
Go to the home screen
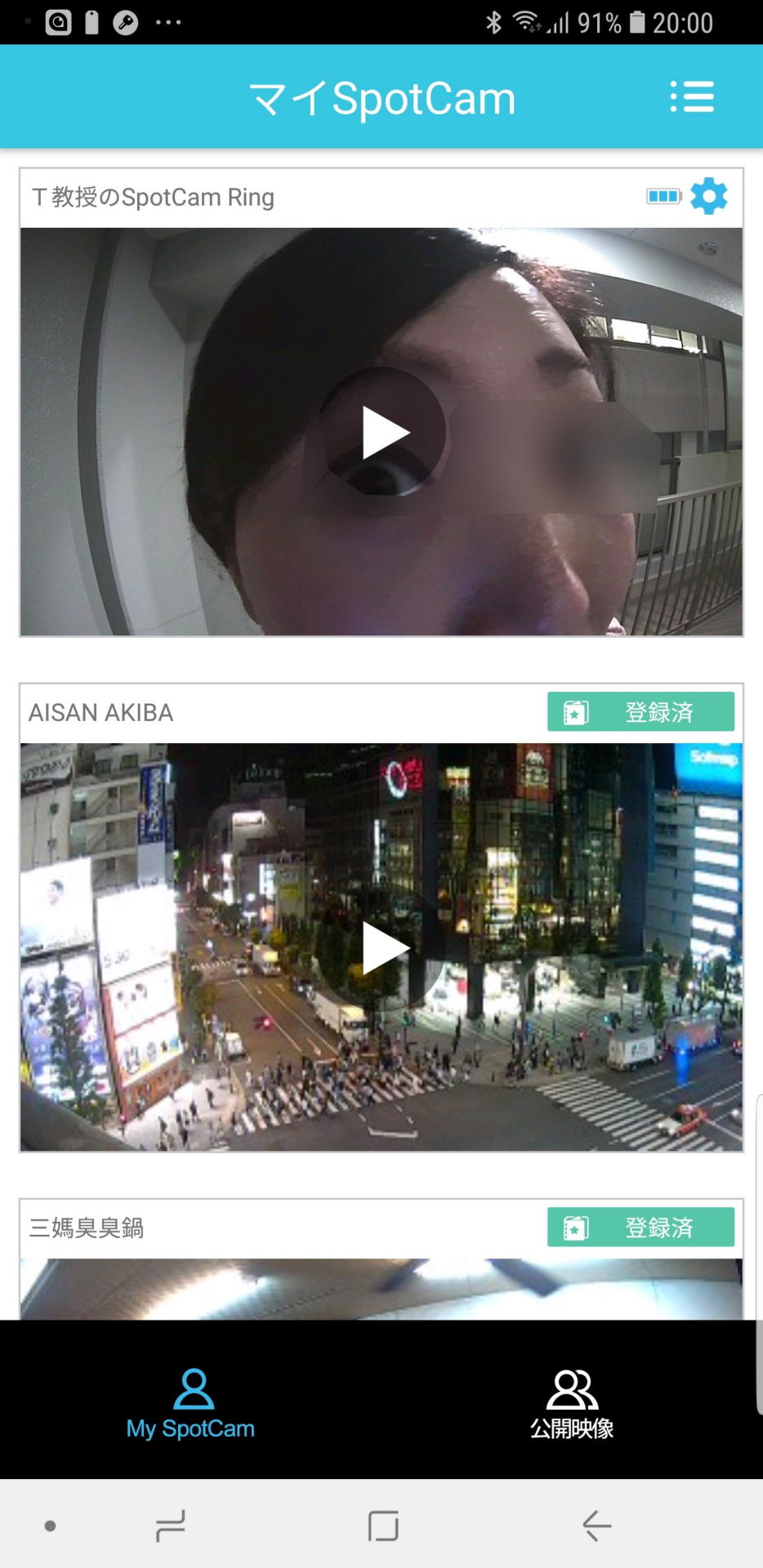pyautogui.click(x=382, y=1525)
